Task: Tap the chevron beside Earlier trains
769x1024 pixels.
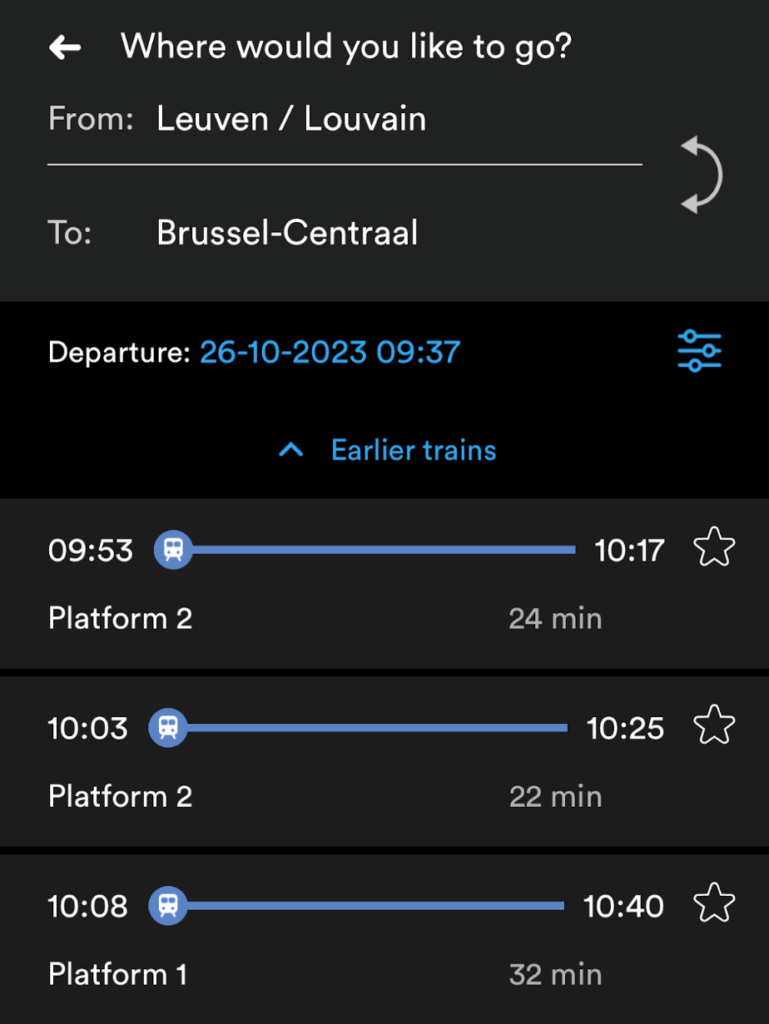Action: pyautogui.click(x=290, y=450)
